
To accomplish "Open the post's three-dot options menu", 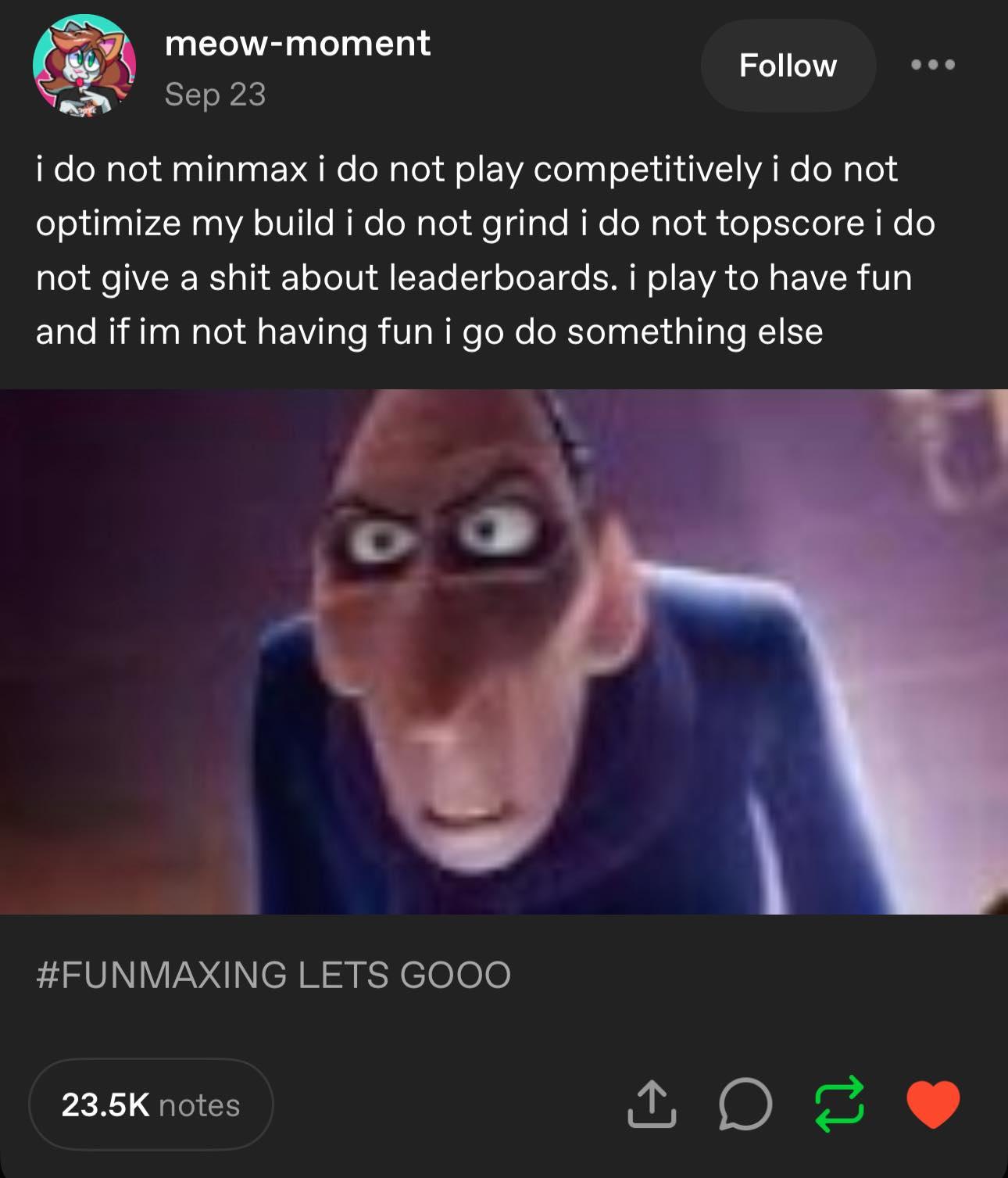I will coord(933,66).
